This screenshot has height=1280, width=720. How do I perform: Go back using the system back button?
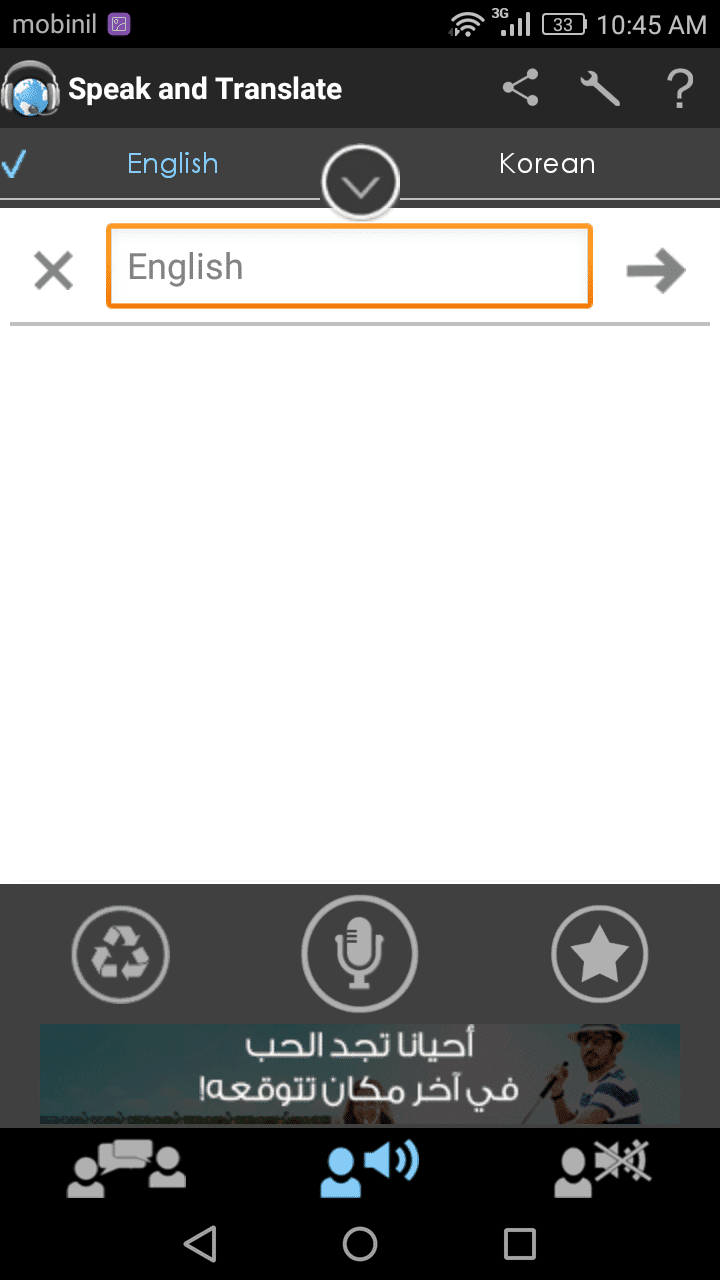pos(200,1244)
